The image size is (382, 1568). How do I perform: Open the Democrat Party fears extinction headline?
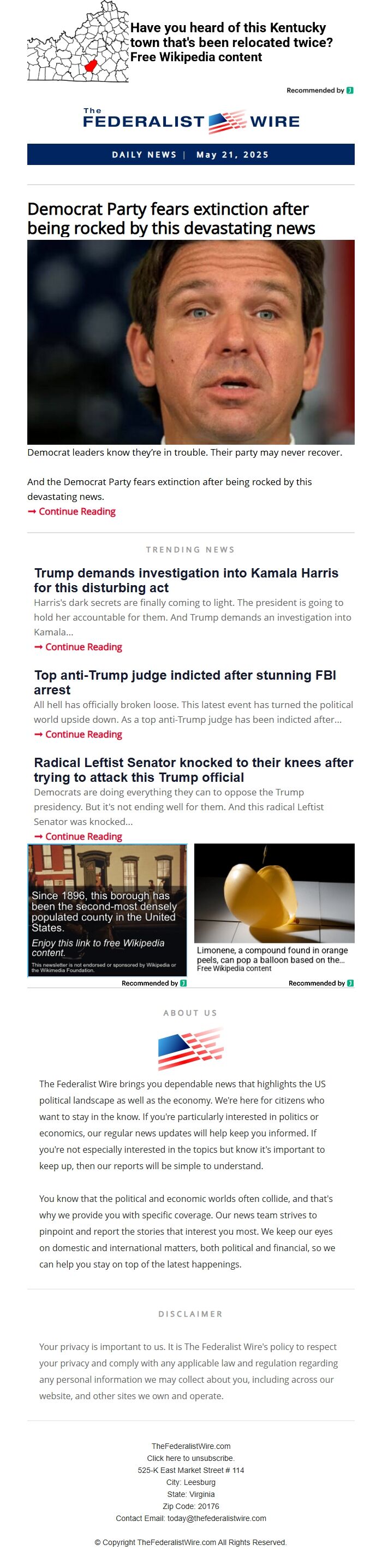[171, 219]
